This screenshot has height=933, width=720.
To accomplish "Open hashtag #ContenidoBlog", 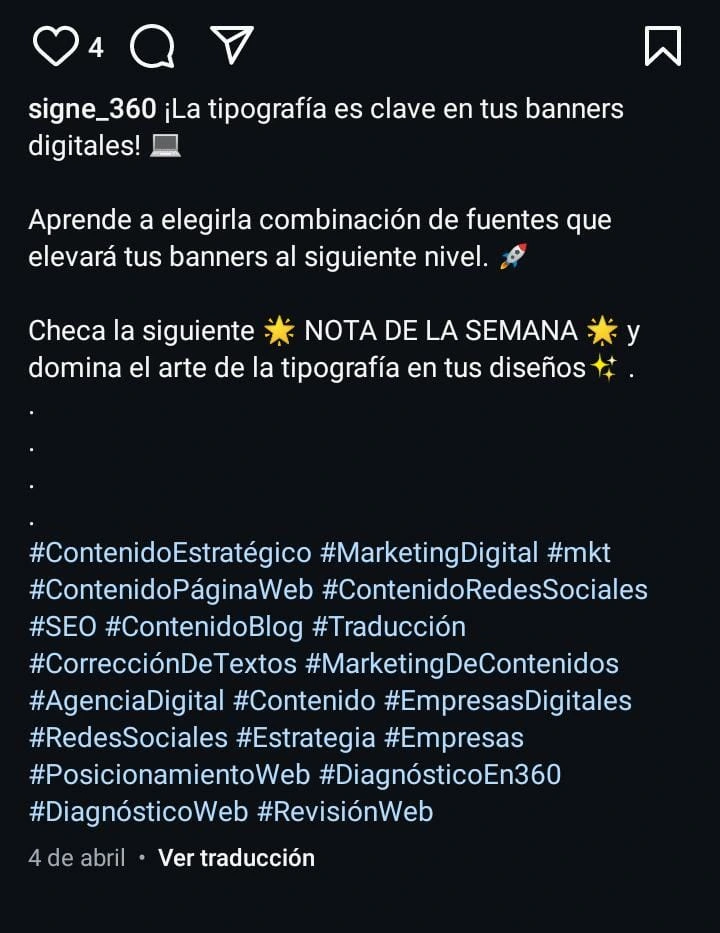I will click(204, 626).
